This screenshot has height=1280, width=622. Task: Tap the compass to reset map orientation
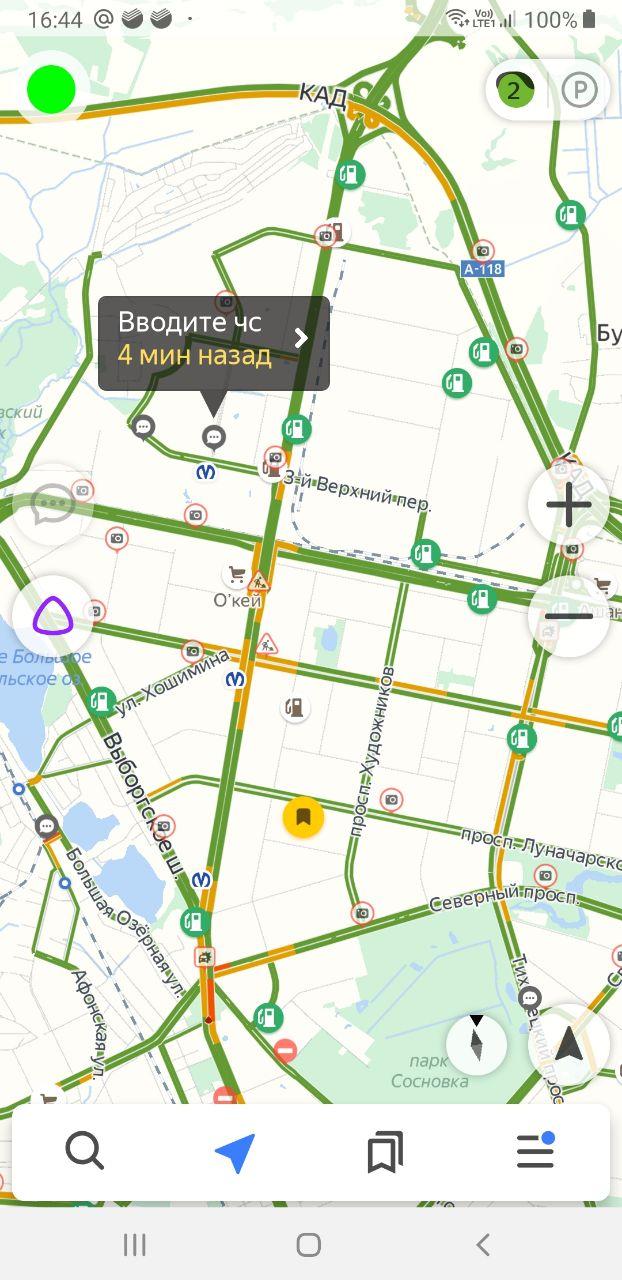477,1045
